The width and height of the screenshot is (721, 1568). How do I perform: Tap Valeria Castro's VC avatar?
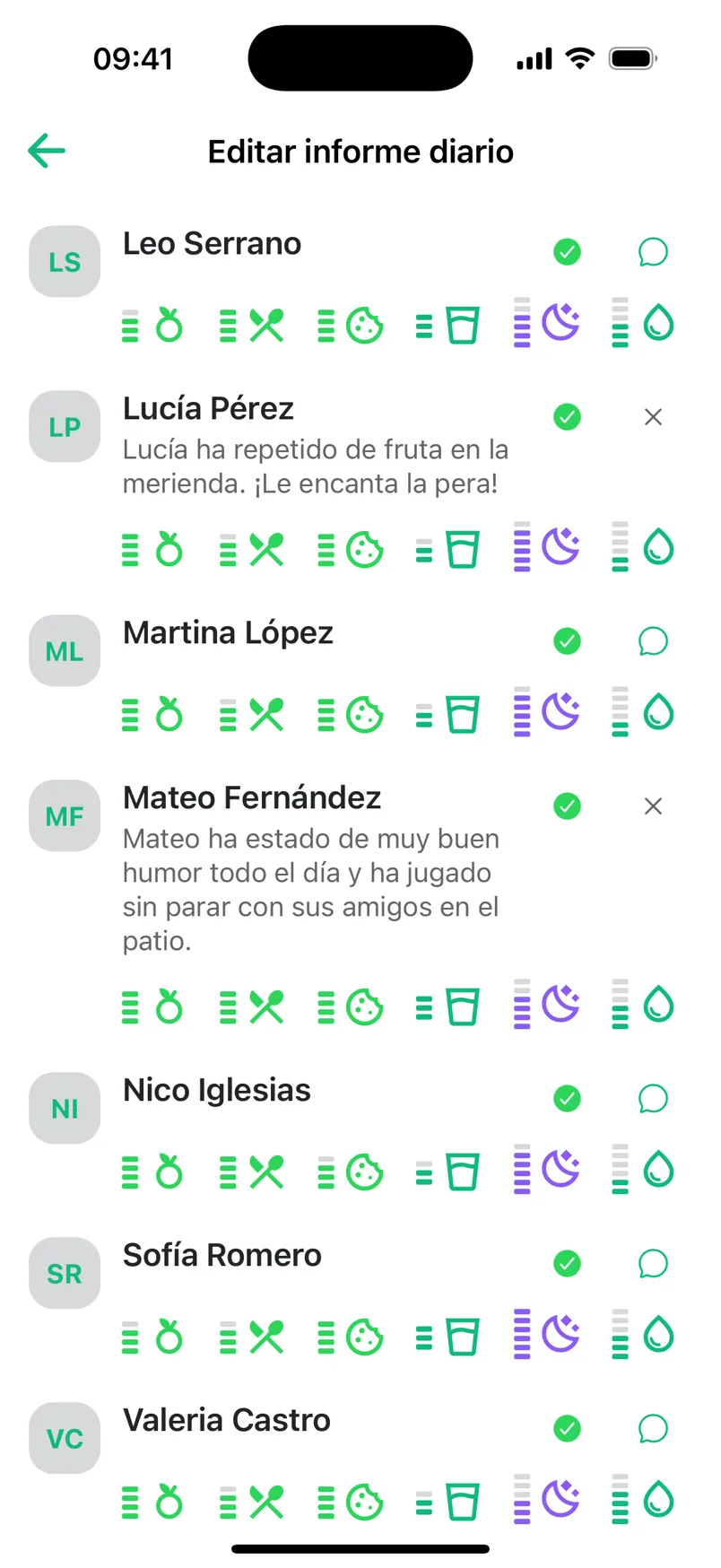pyautogui.click(x=65, y=1438)
